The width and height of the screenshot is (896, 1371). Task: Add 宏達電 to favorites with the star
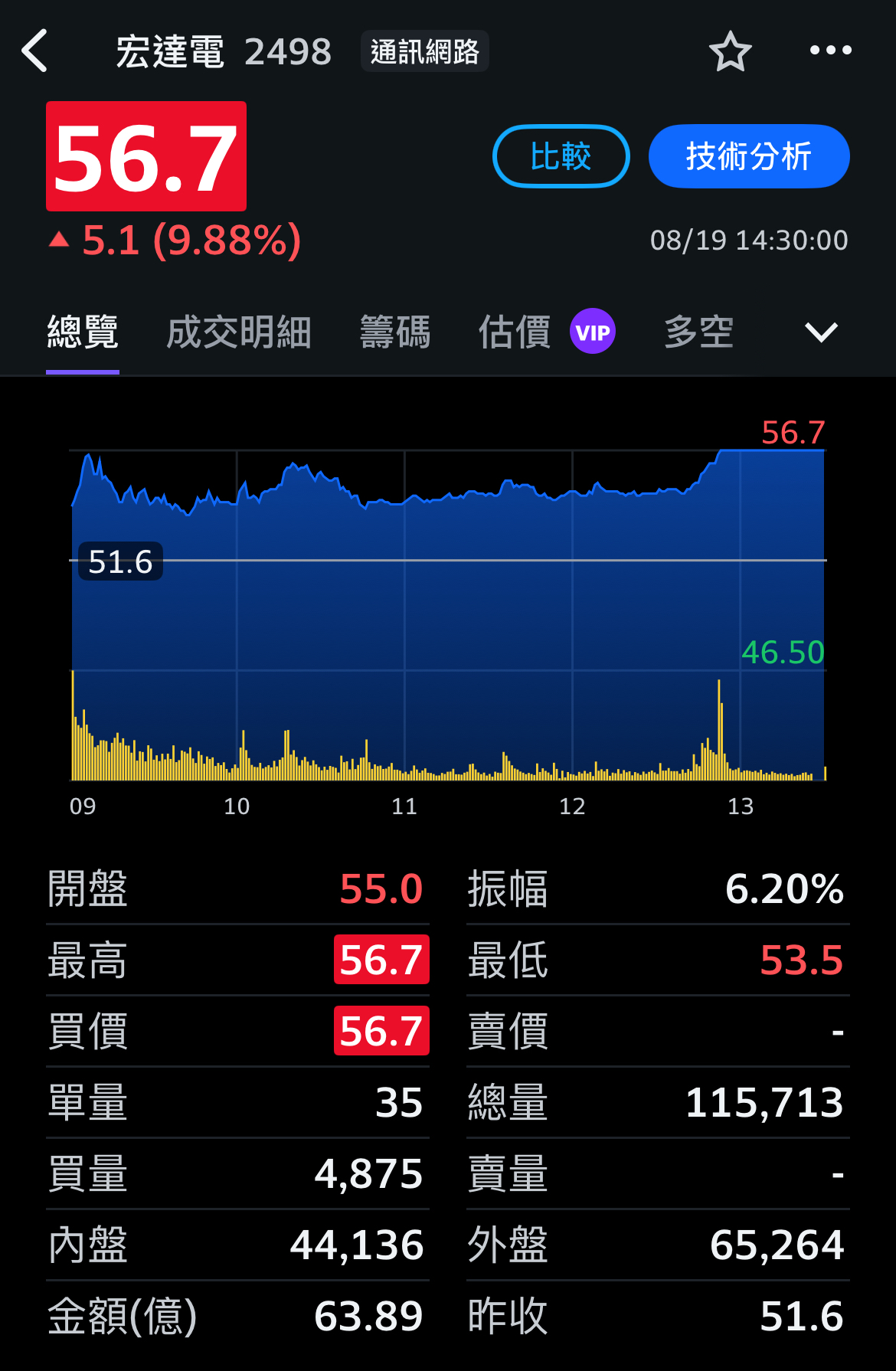coord(730,51)
